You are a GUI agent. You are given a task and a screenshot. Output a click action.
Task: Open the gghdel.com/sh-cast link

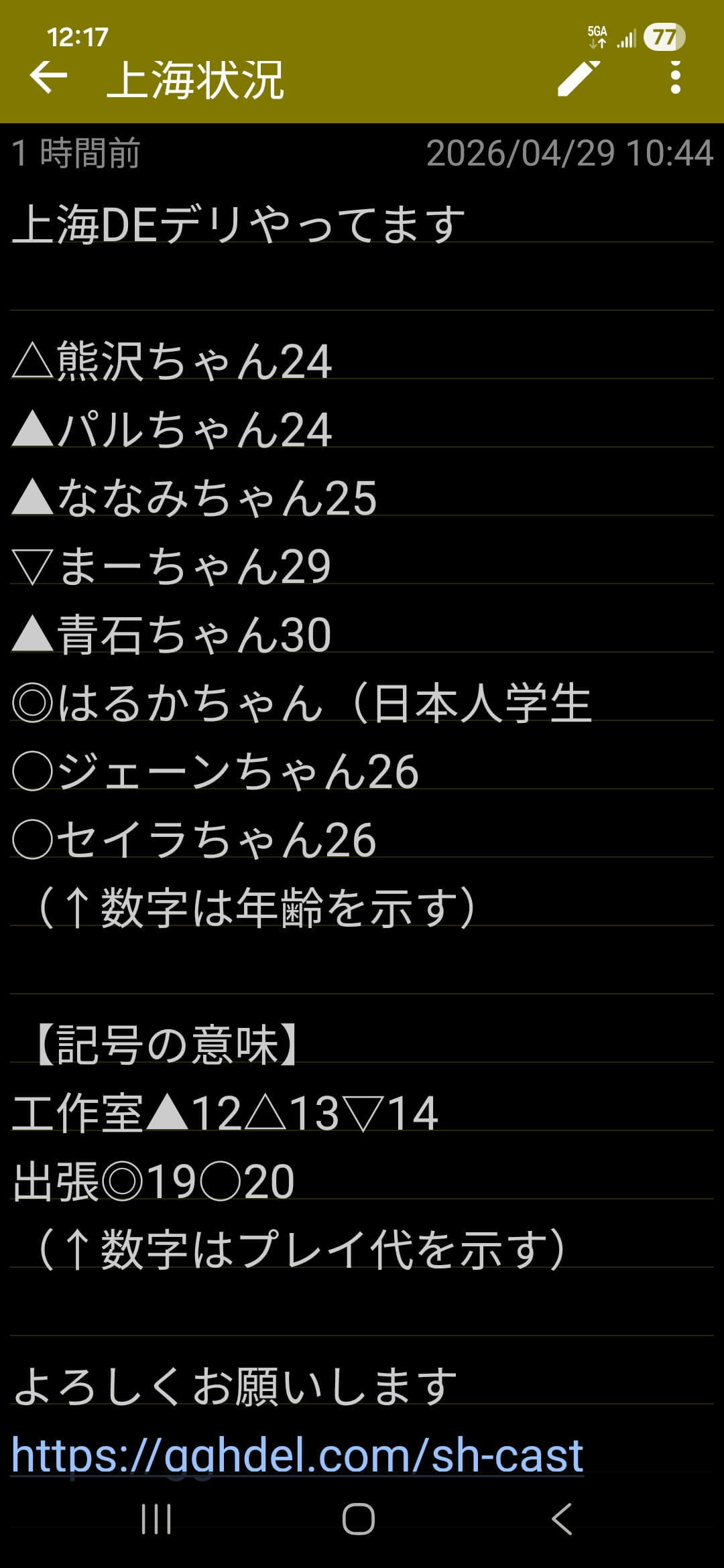pos(297,1455)
